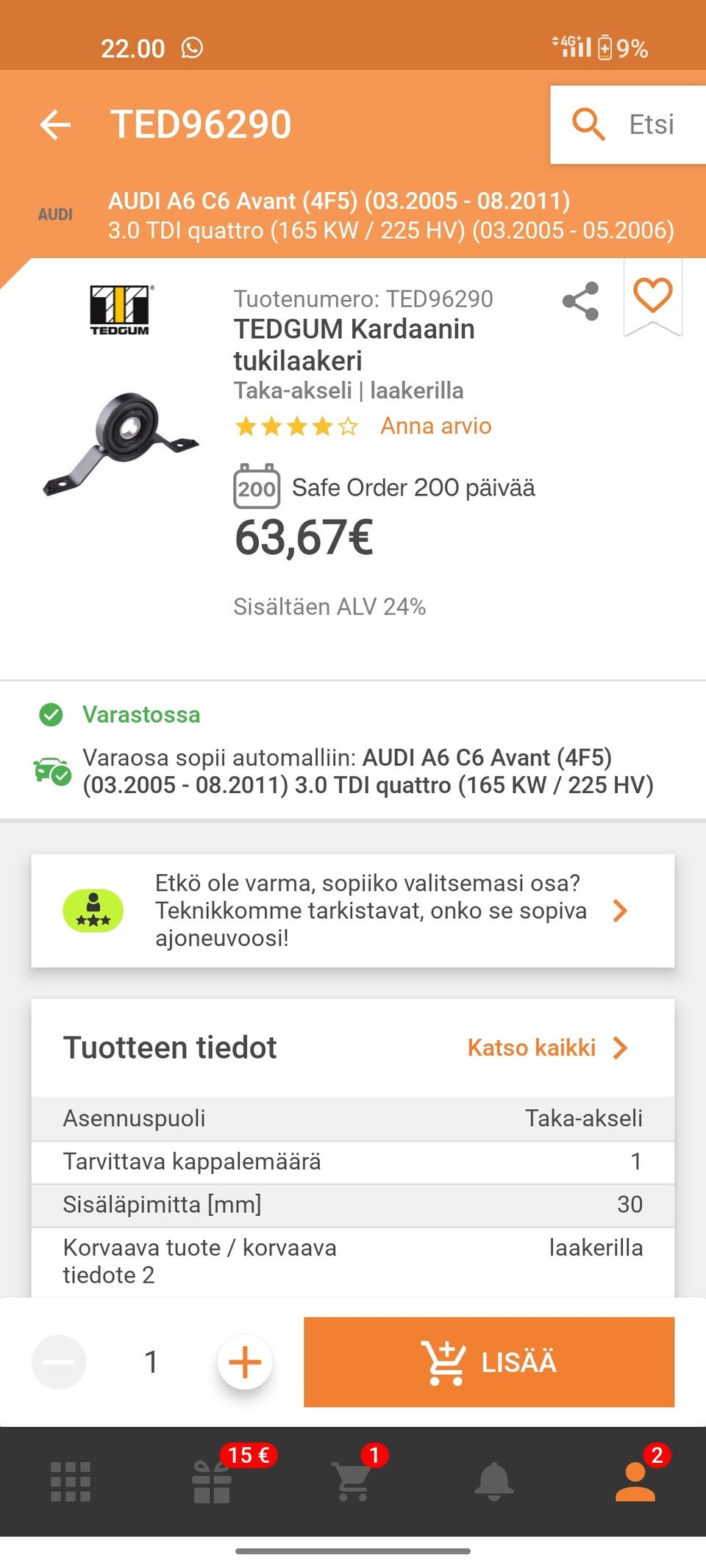This screenshot has width=706, height=1568.
Task: Increase quantity with plus button
Action: pyautogui.click(x=245, y=1362)
